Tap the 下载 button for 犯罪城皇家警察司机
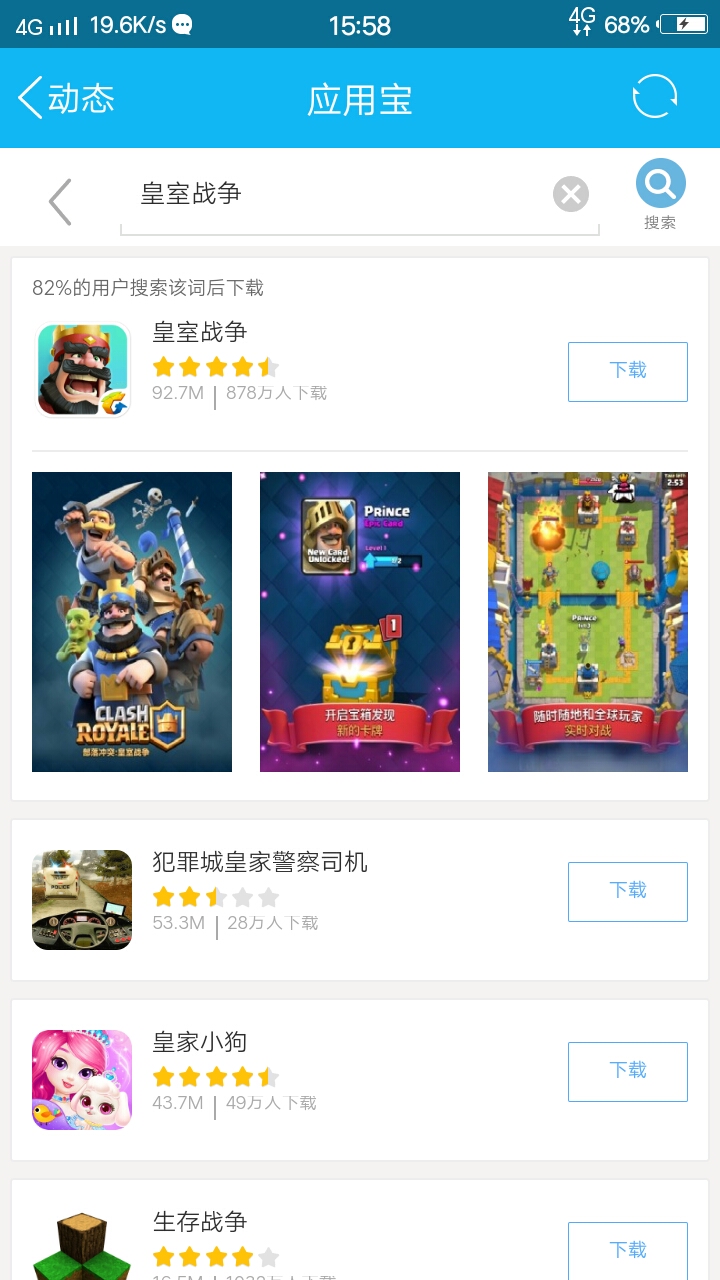 [x=627, y=891]
